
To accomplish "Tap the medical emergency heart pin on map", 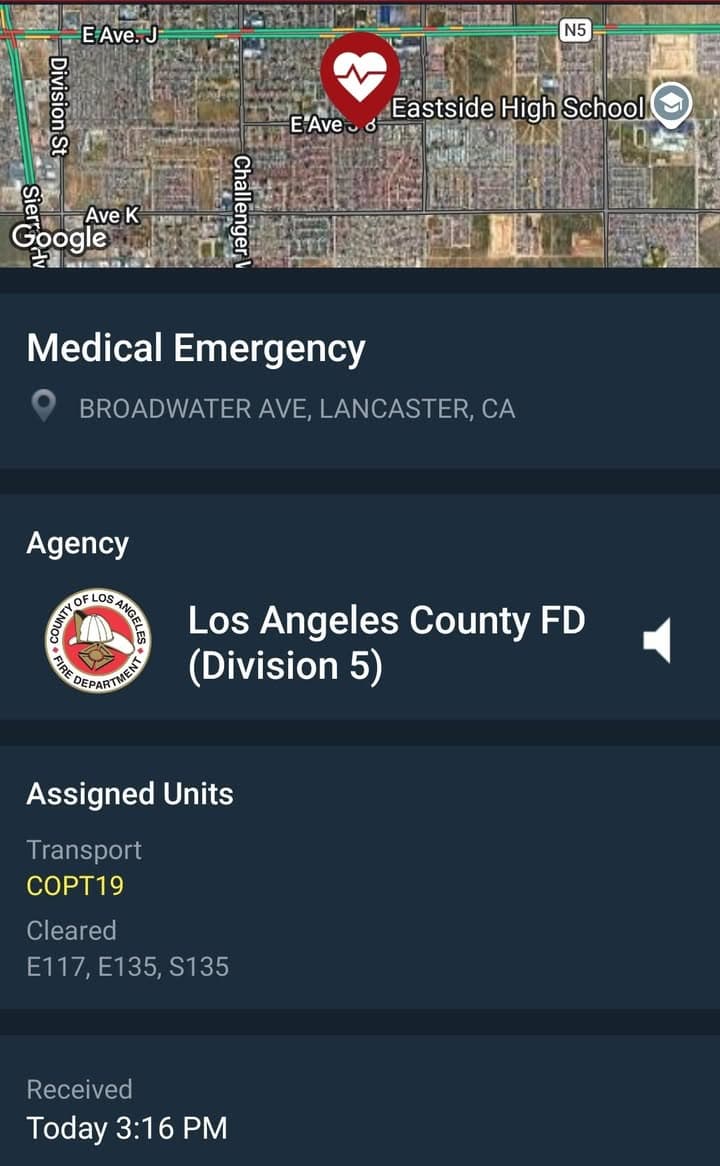I will pyautogui.click(x=360, y=76).
